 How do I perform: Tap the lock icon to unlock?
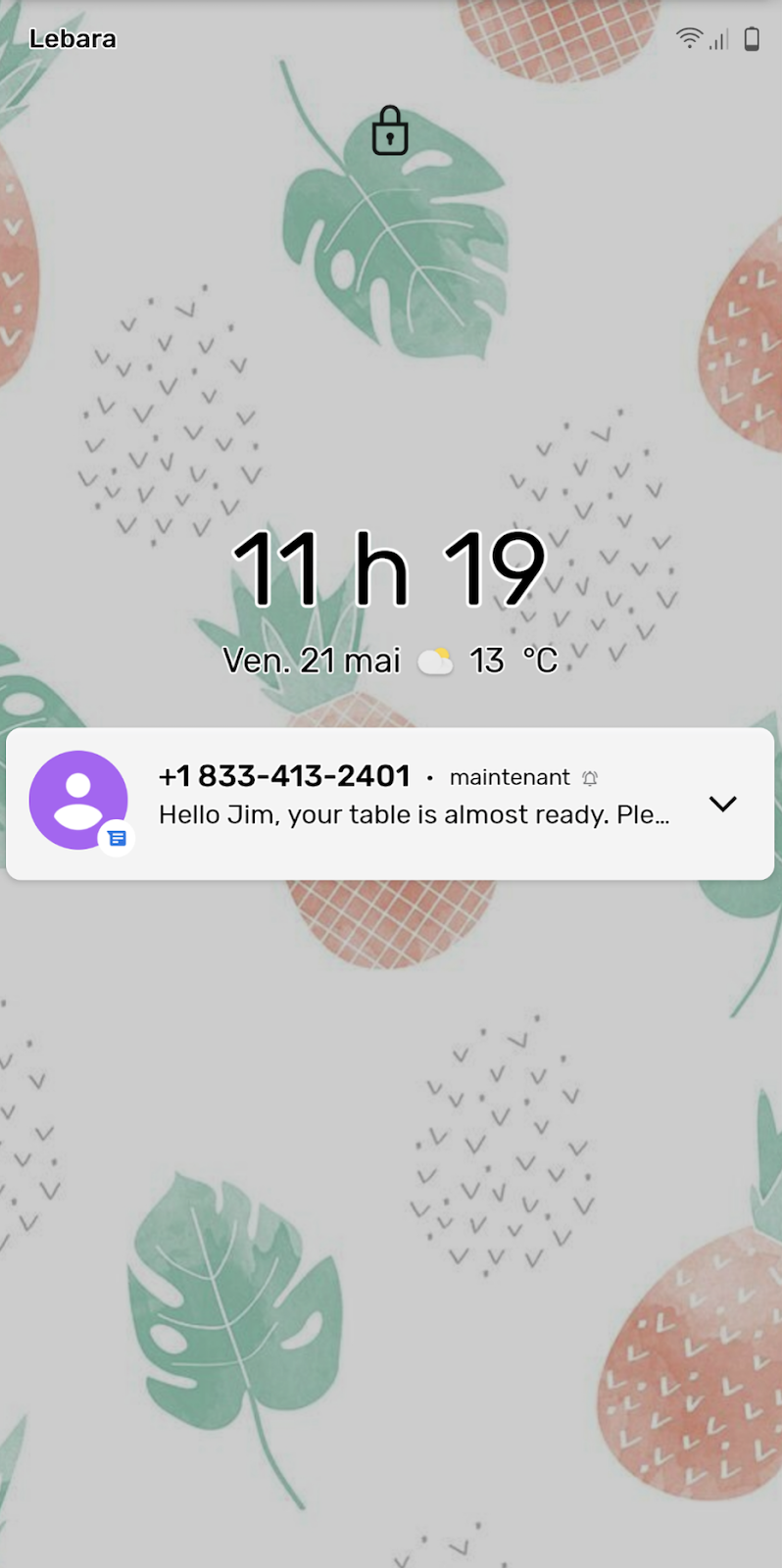(390, 131)
